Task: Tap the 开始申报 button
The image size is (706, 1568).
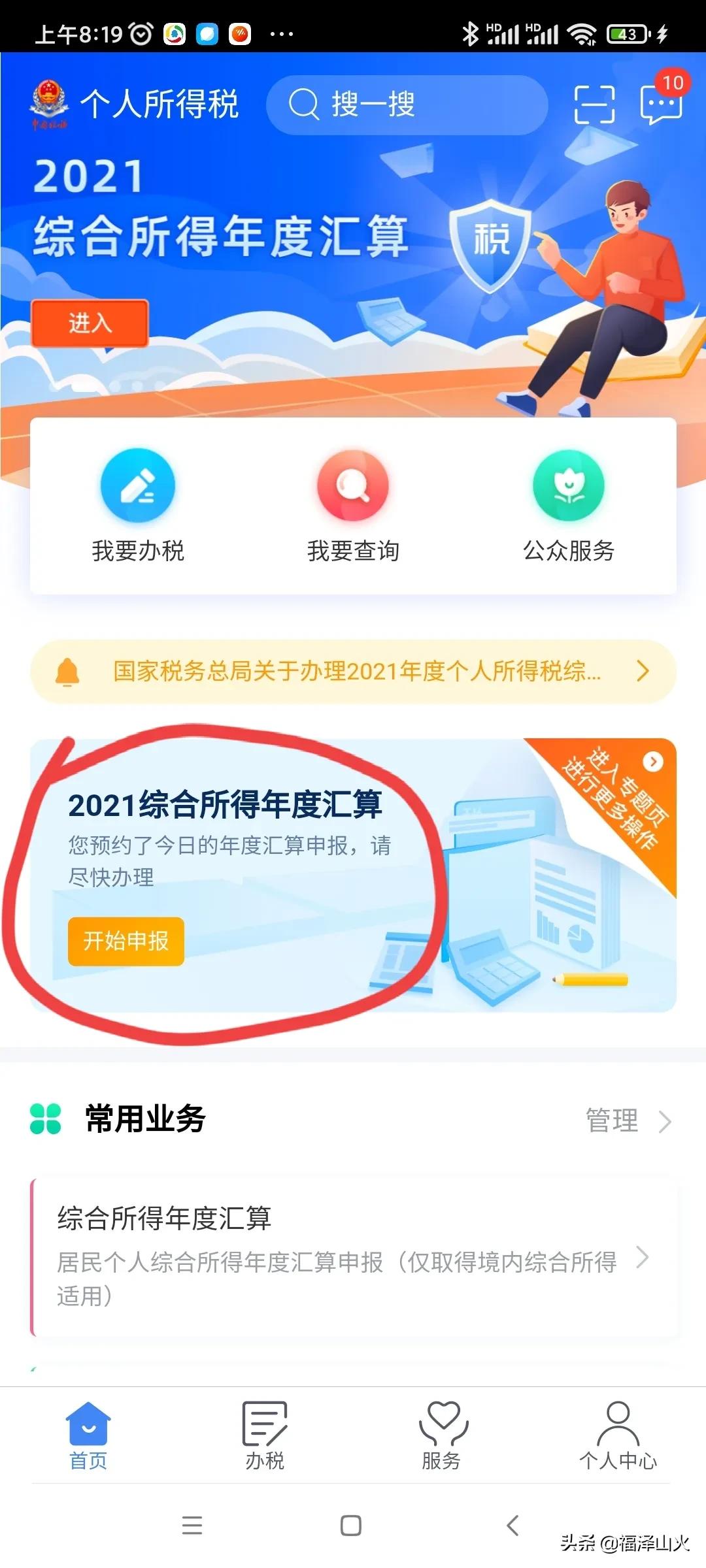Action: tap(126, 941)
